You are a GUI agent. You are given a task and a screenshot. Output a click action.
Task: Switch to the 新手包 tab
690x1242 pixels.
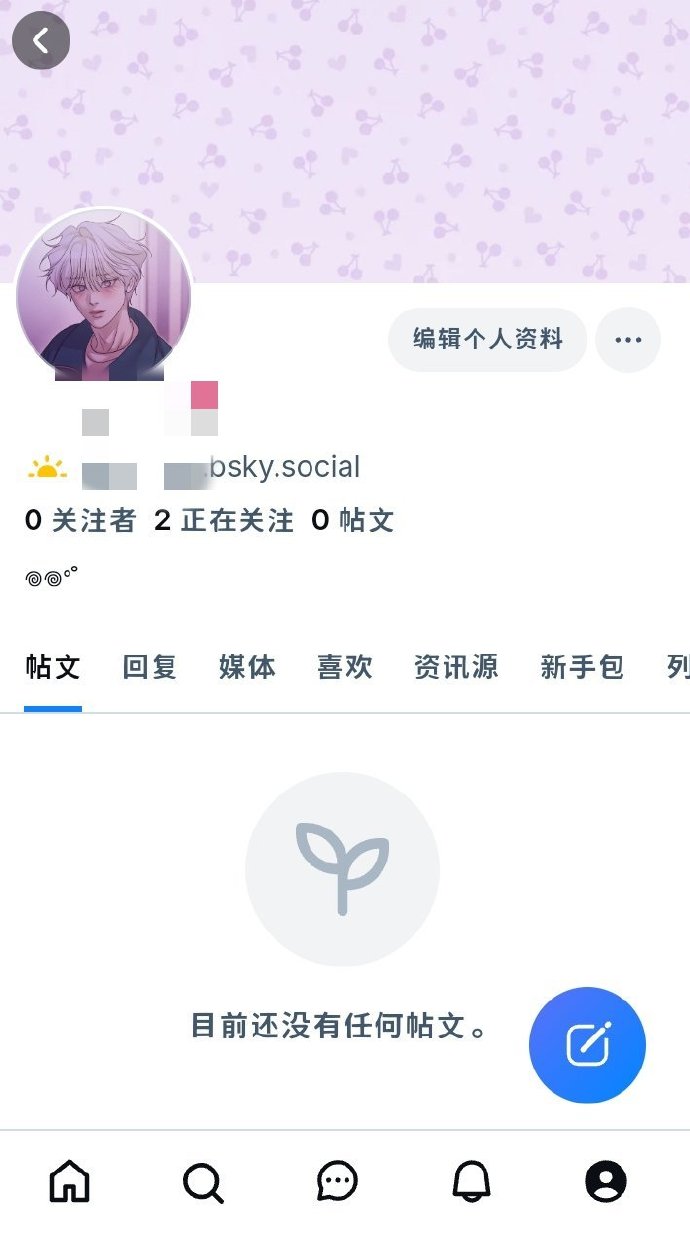(x=582, y=667)
